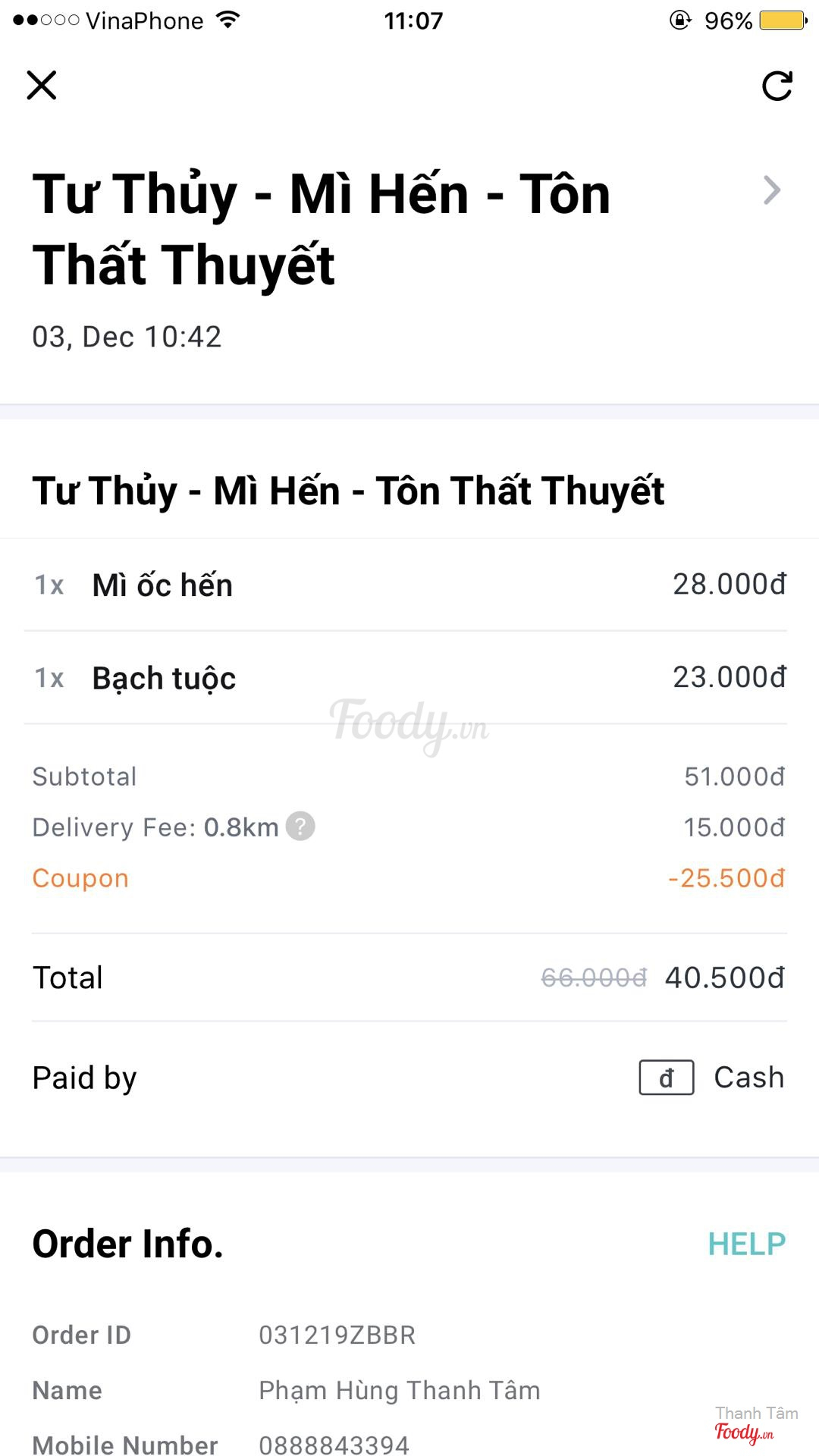Open the Tư Thủy restaurant page chevron
The width and height of the screenshot is (819, 1456).
pos(771,190)
